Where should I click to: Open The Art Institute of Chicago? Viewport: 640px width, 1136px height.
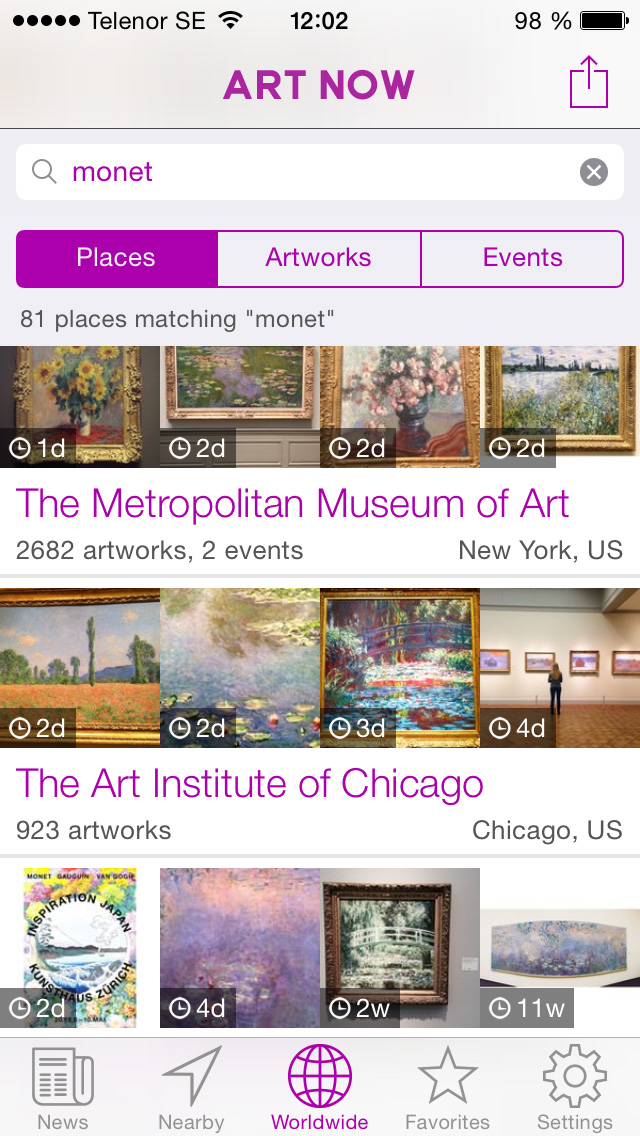tap(250, 784)
